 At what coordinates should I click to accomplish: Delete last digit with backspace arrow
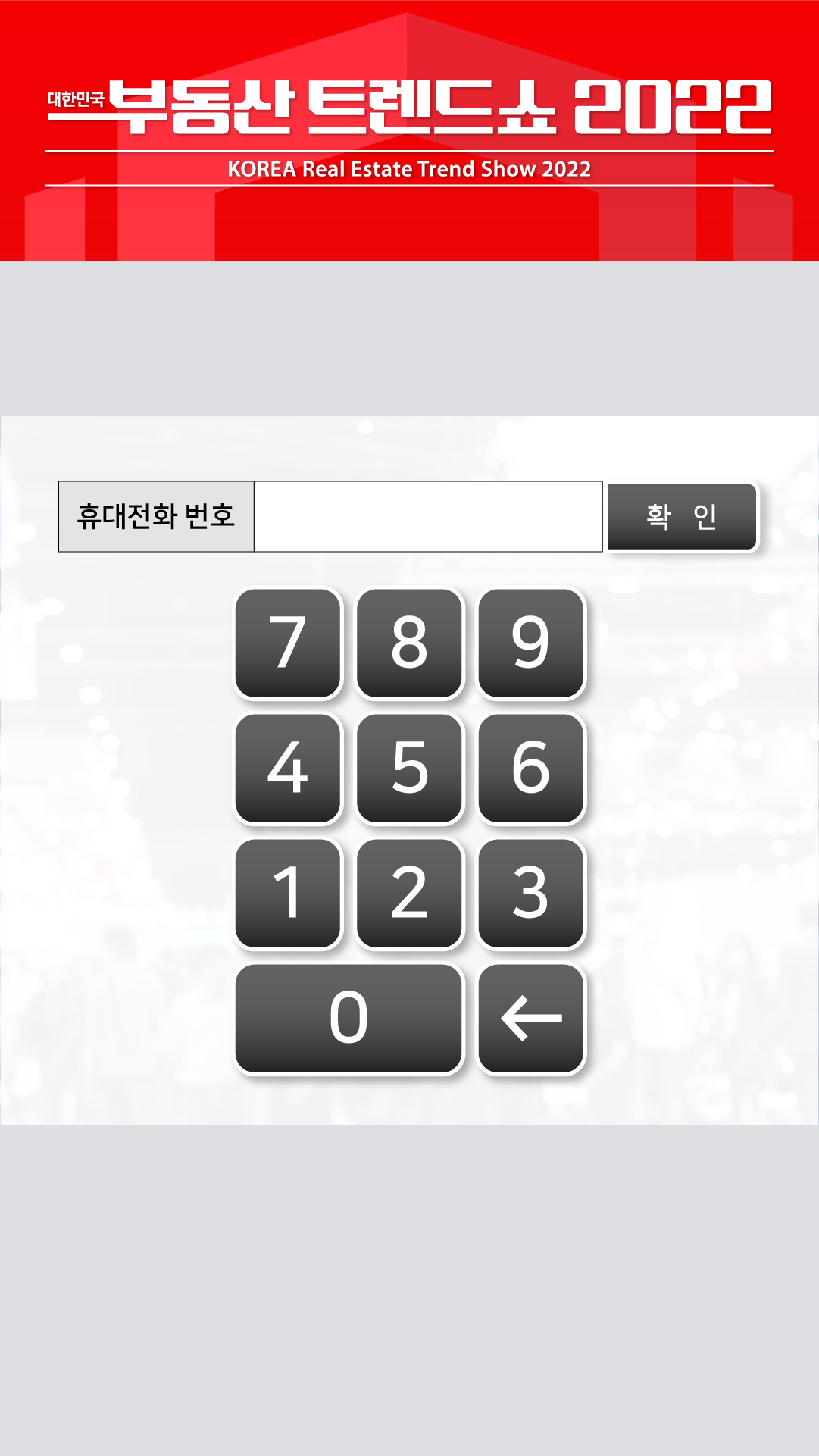pyautogui.click(x=530, y=1018)
